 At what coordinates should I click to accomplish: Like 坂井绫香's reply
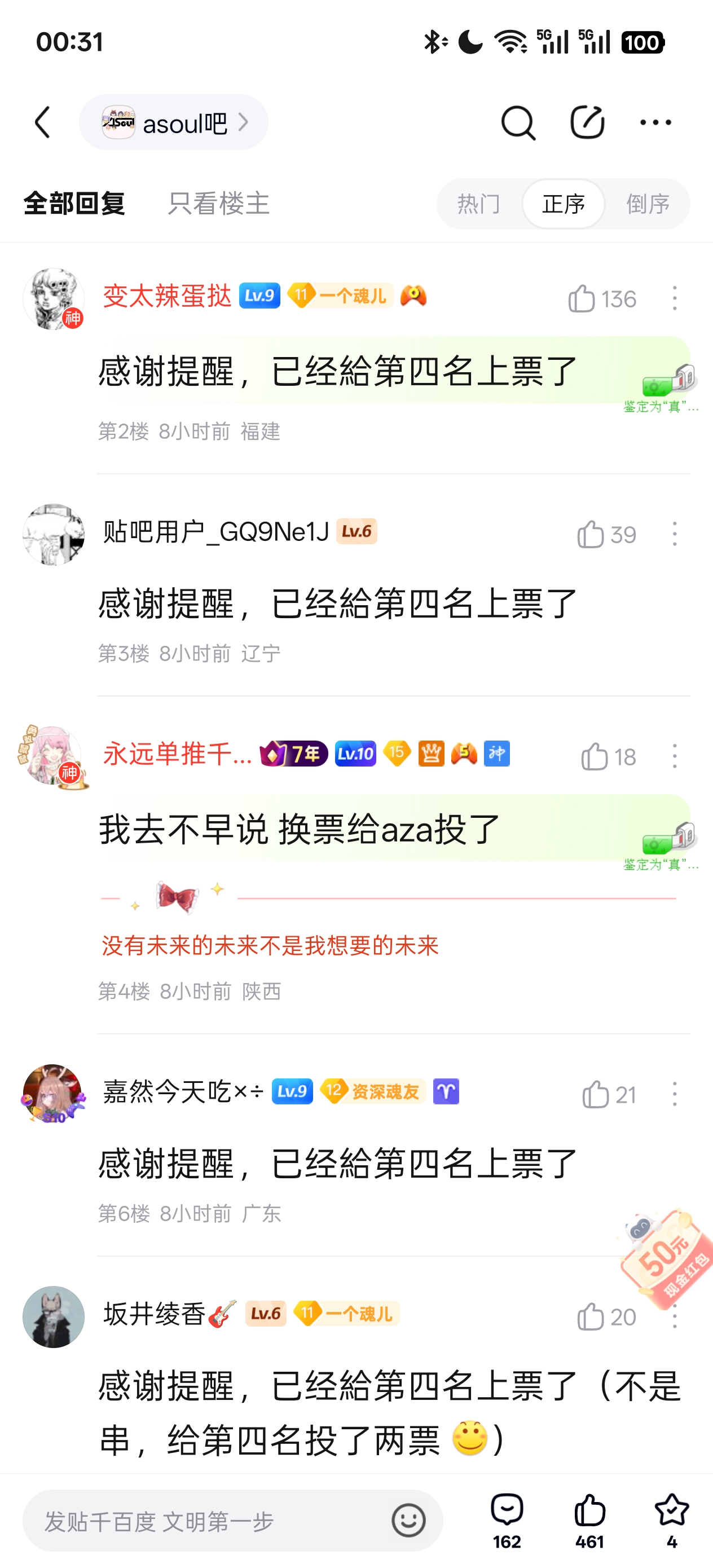click(x=591, y=1316)
